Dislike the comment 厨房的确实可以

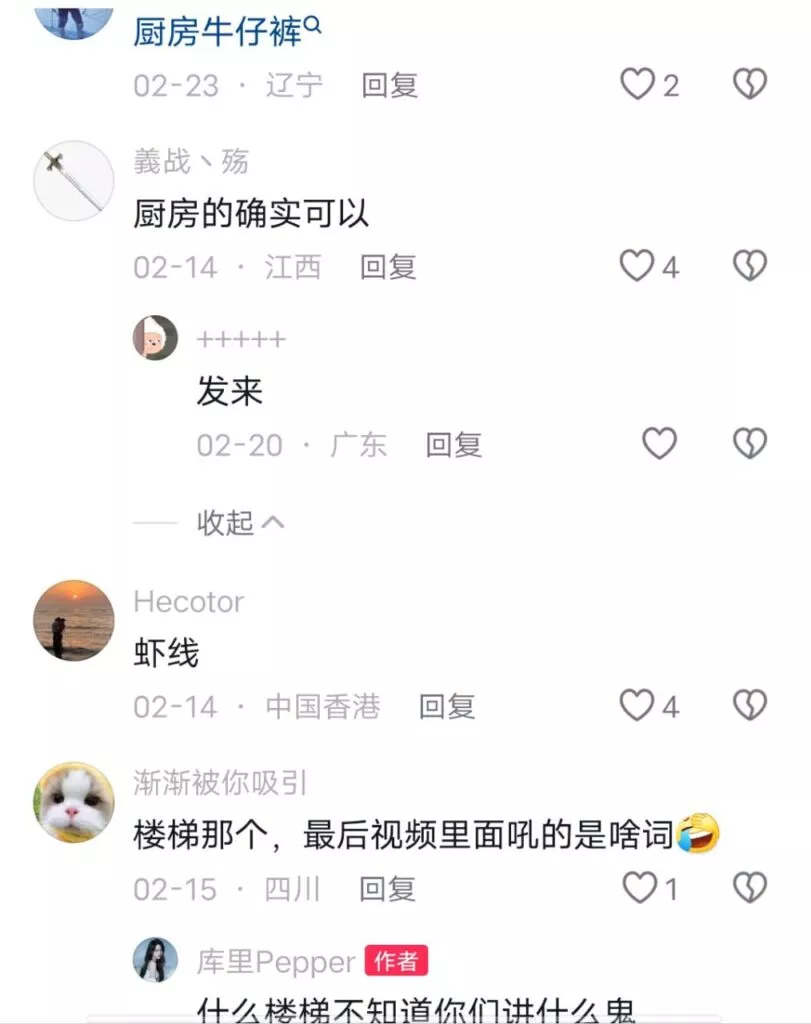click(750, 266)
